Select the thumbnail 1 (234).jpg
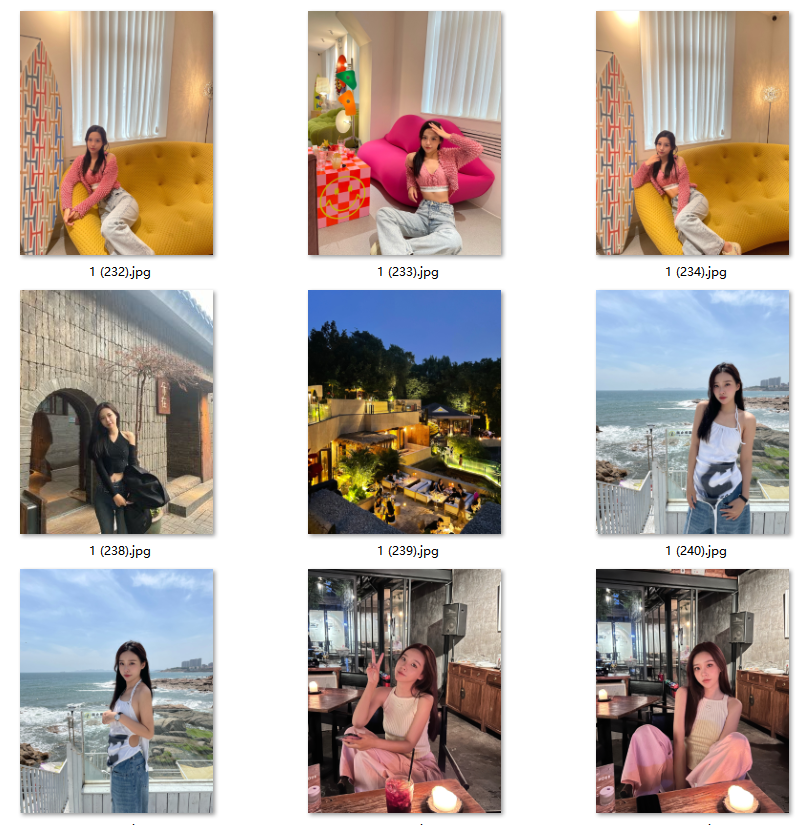The image size is (803, 825). (x=693, y=133)
